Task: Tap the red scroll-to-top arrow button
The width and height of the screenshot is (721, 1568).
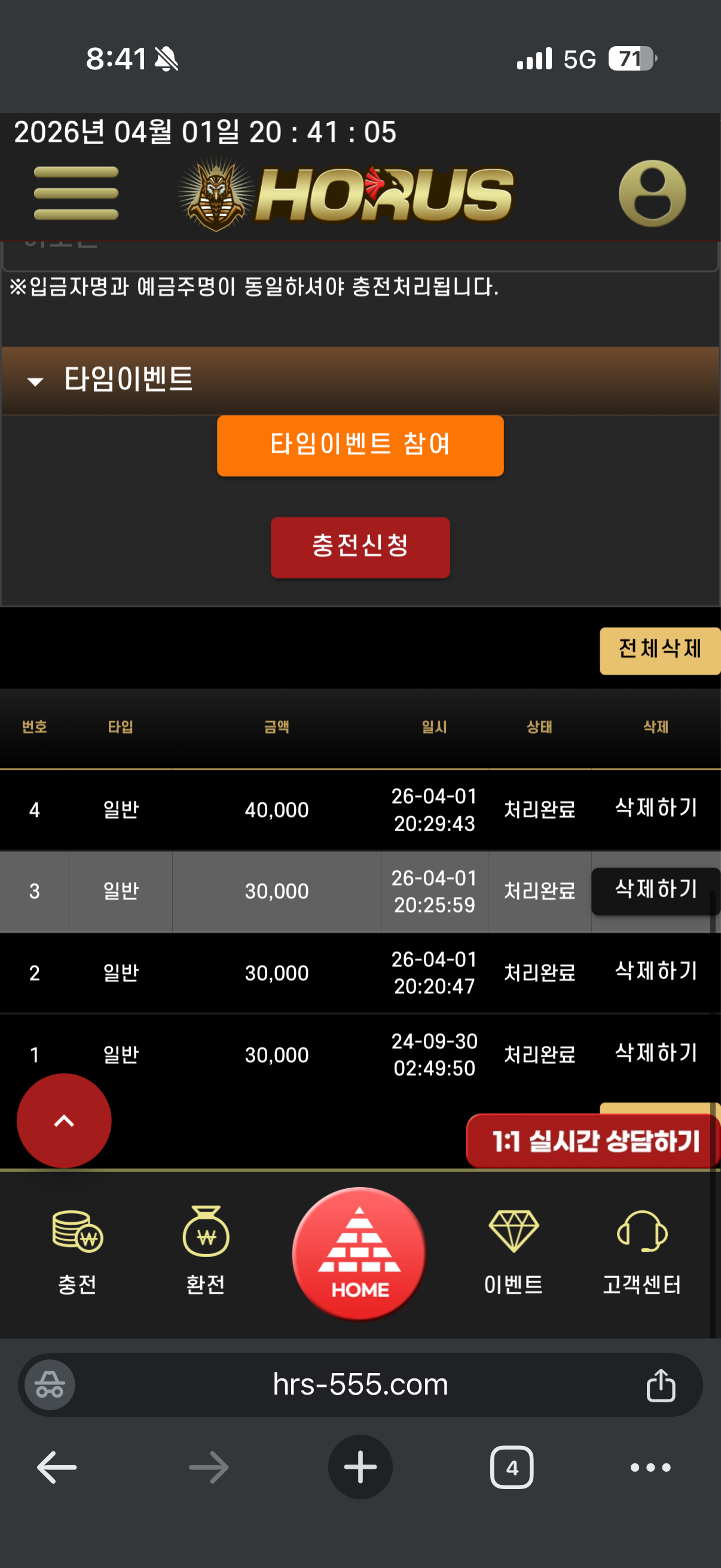Action: (64, 1120)
